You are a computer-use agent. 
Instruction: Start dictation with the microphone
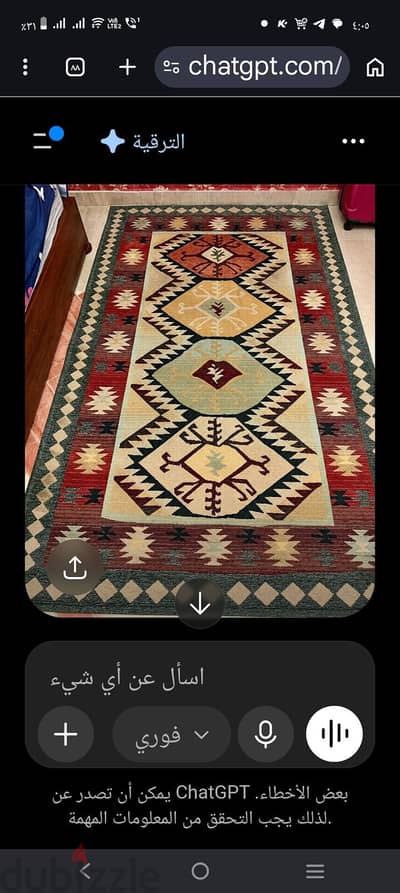[x=265, y=734]
